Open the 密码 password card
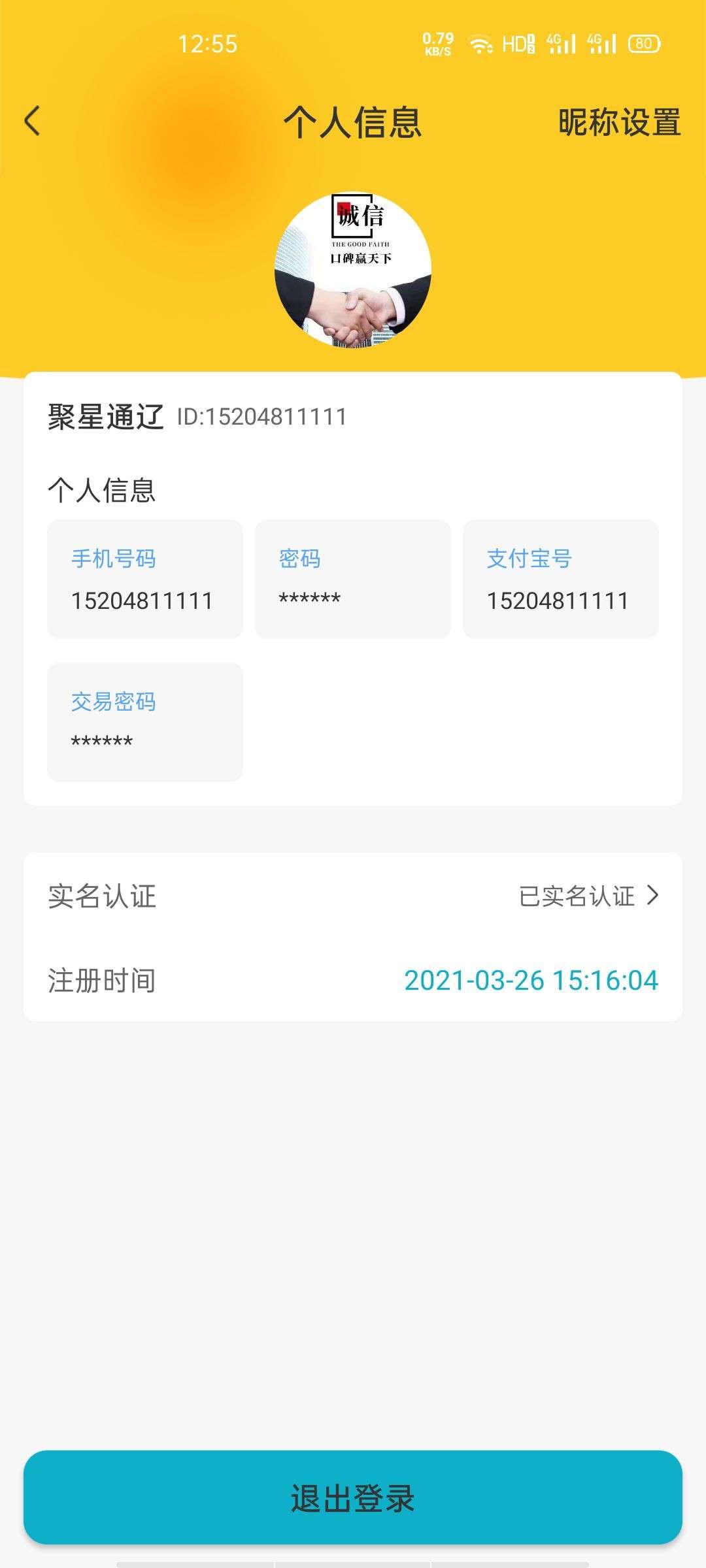Image resolution: width=706 pixels, height=1568 pixels. click(353, 579)
